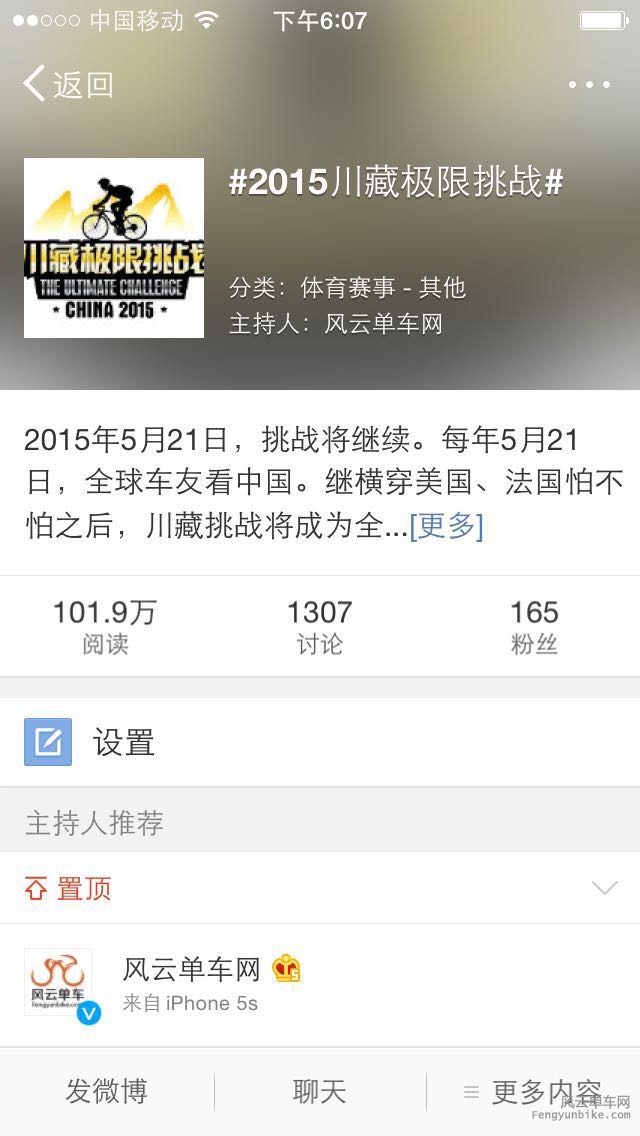Tap 发微博 to write a post
Viewport: 640px width, 1136px height.
pyautogui.click(x=107, y=1091)
